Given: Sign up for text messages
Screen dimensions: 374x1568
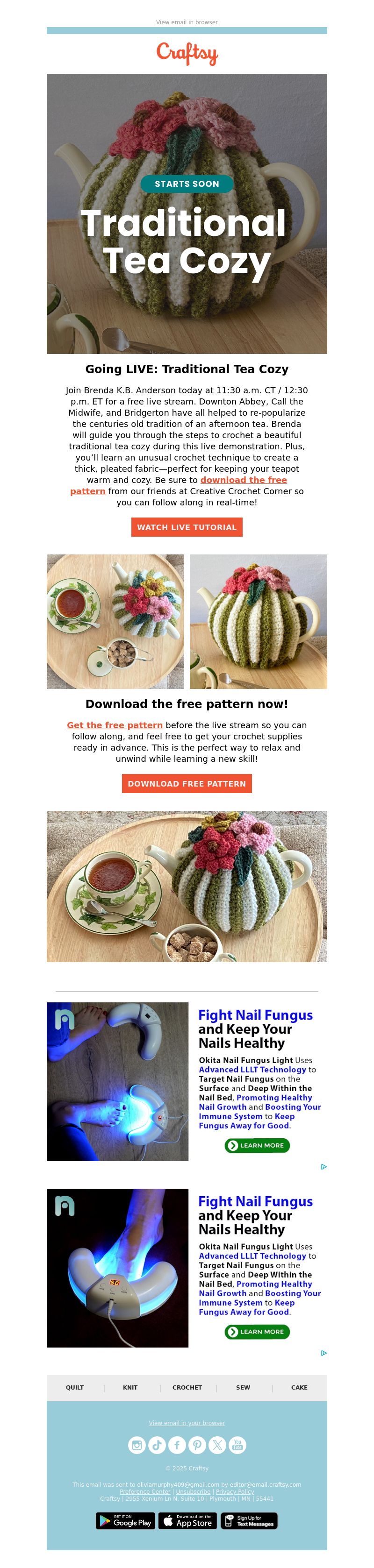Looking at the screenshot, I should pos(249,1520).
